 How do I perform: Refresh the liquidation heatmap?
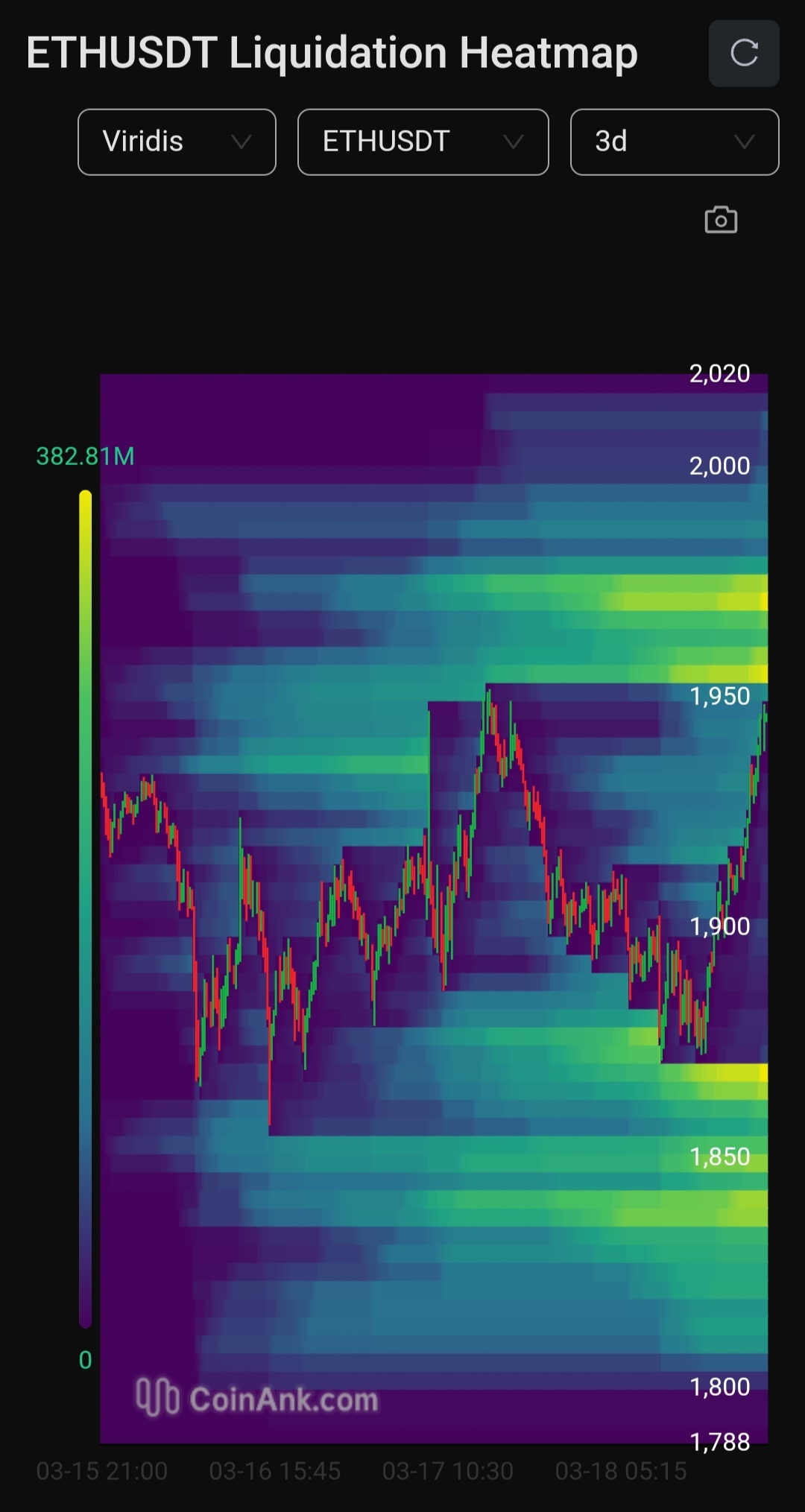[x=743, y=53]
